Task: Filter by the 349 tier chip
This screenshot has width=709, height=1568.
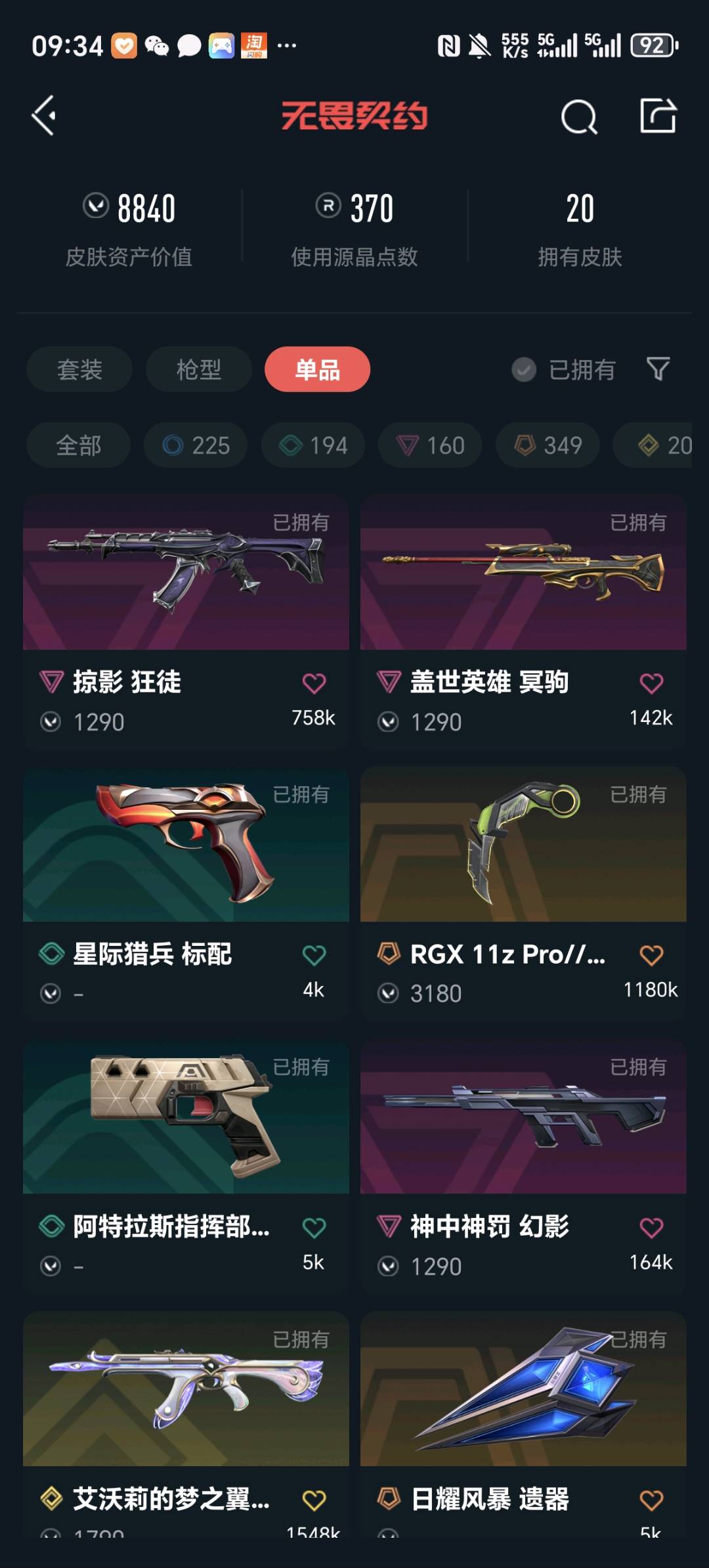Action: (x=548, y=445)
